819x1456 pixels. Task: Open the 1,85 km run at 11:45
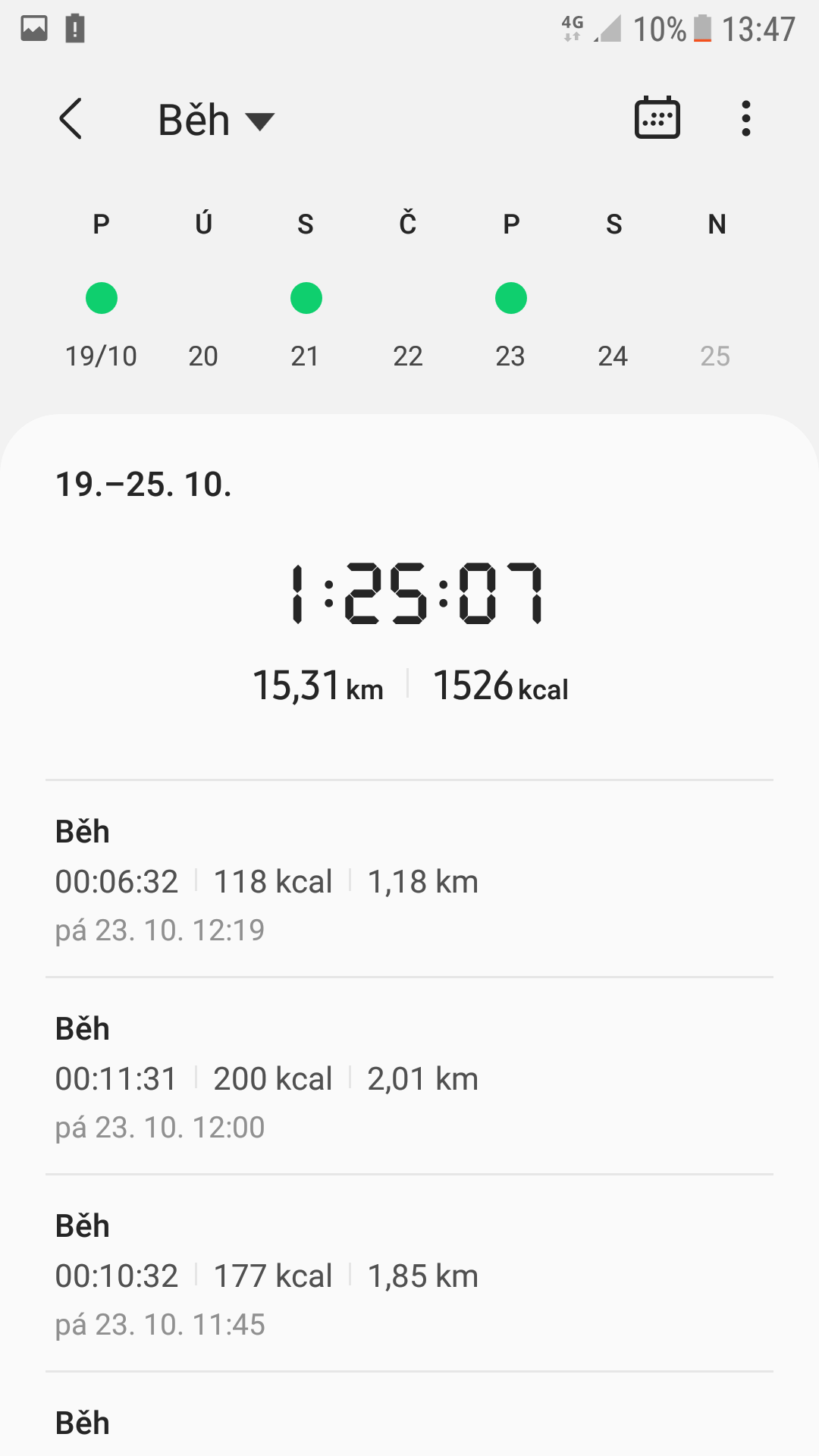pos(409,1273)
